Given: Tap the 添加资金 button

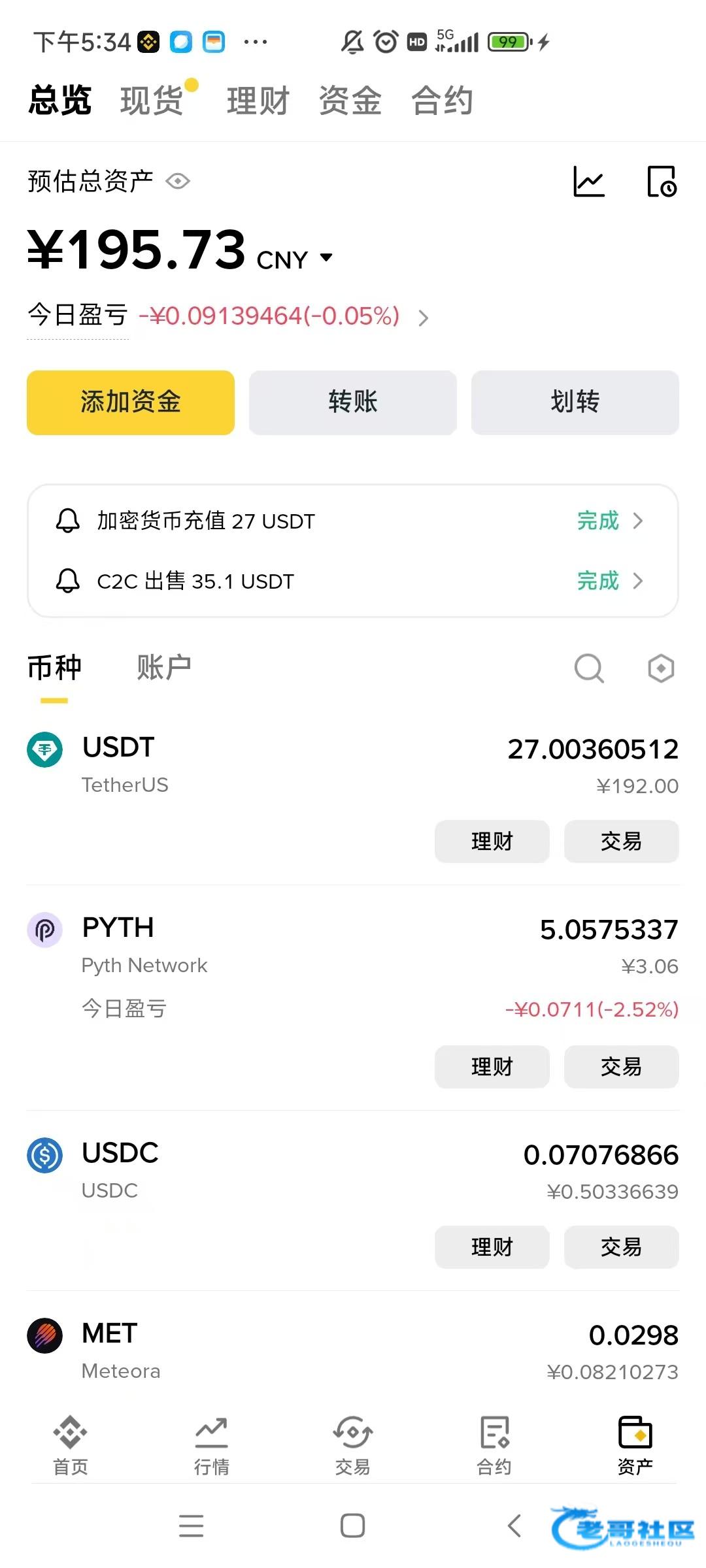Looking at the screenshot, I should point(131,402).
